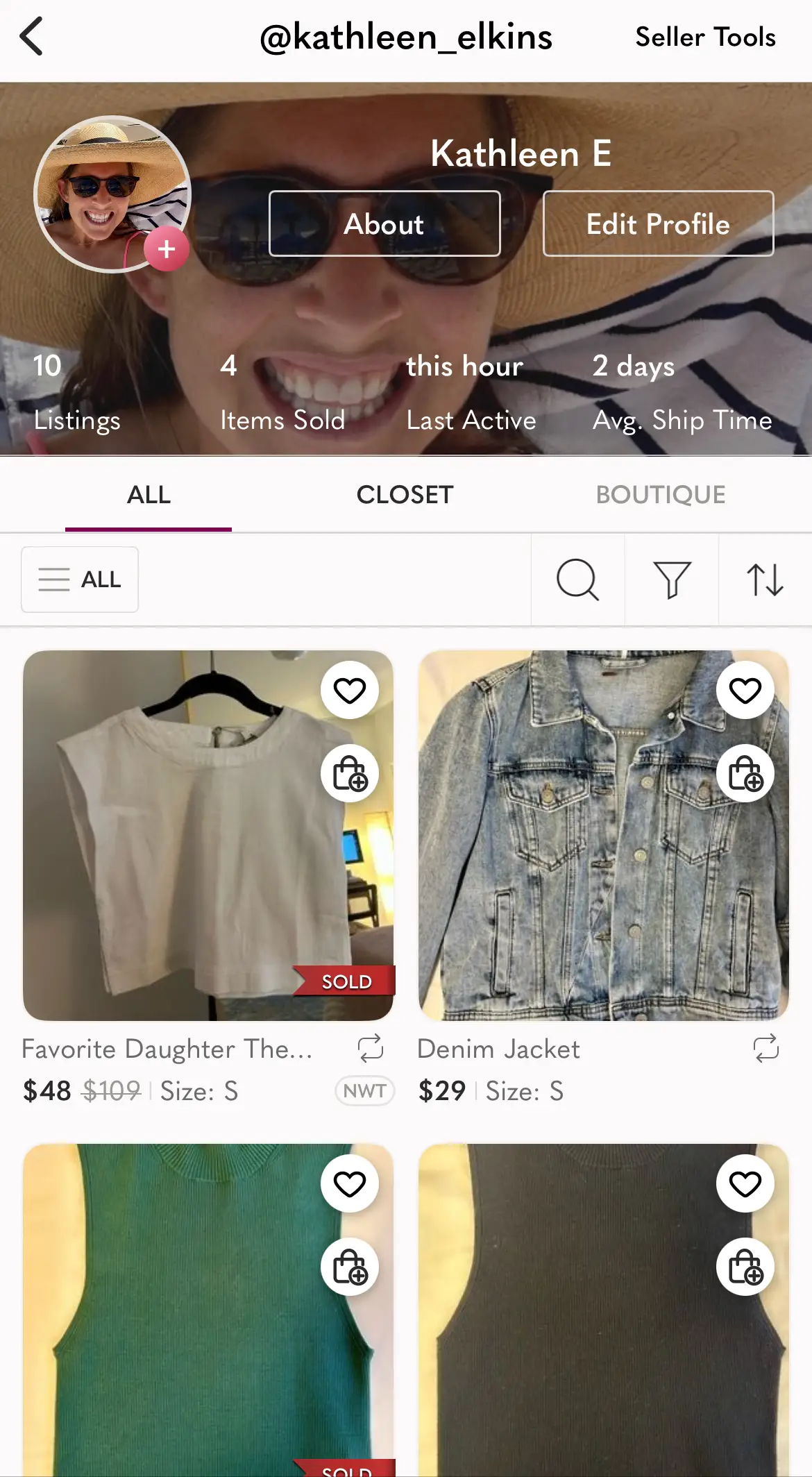The image size is (812, 1477).
Task: Open the filter funnel icon
Action: click(671, 580)
